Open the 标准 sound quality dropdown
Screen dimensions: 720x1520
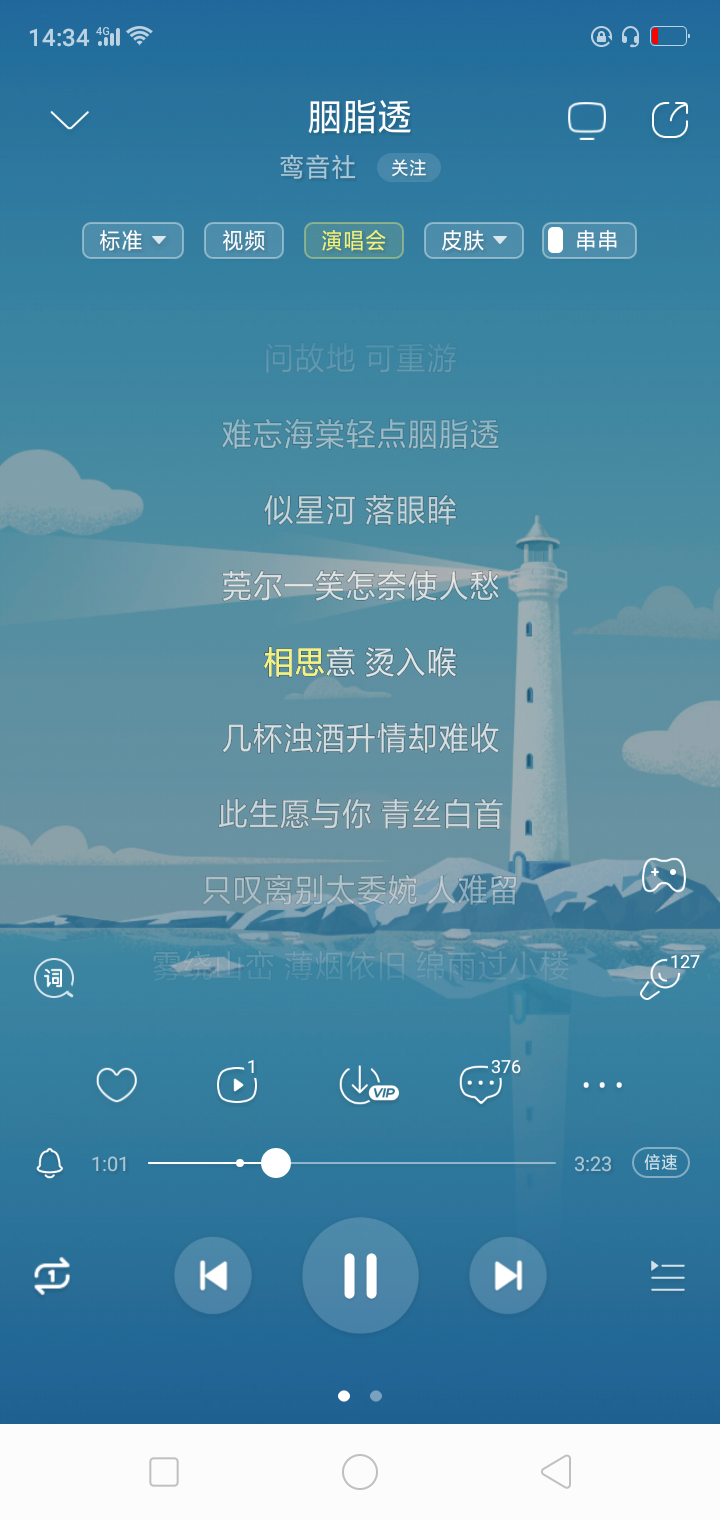[x=132, y=240]
